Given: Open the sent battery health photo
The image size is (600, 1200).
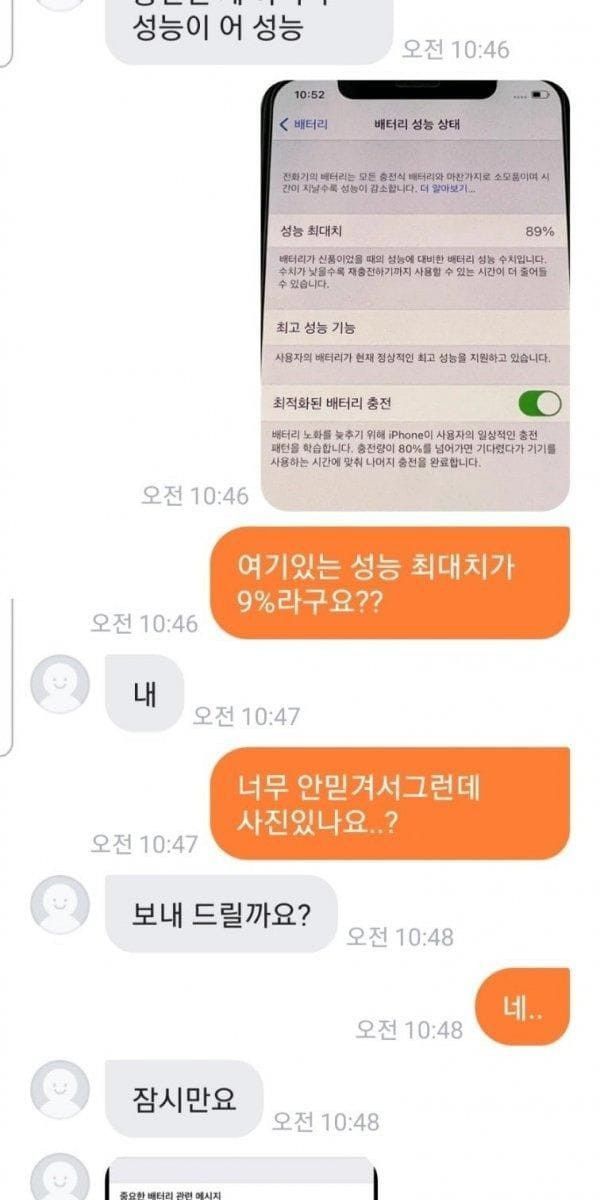Looking at the screenshot, I should pyautogui.click(x=415, y=295).
